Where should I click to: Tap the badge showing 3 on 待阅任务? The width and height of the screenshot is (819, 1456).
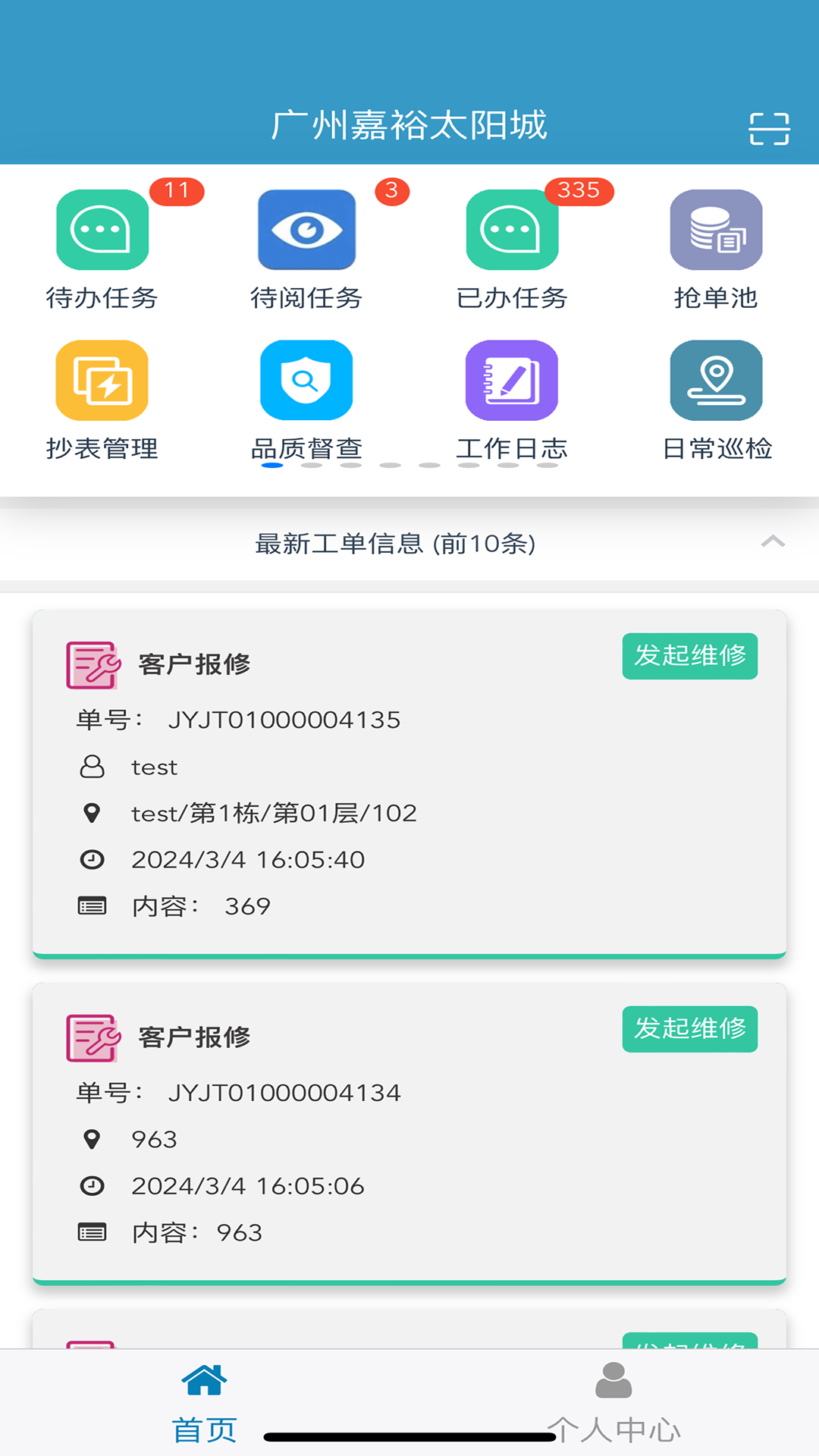pyautogui.click(x=391, y=192)
